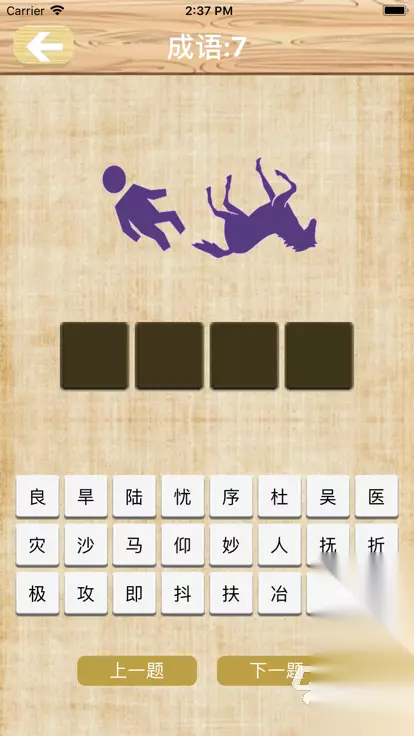Screen dimensions: 414x736
Task: Select the 吴 character tile
Action: (328, 496)
